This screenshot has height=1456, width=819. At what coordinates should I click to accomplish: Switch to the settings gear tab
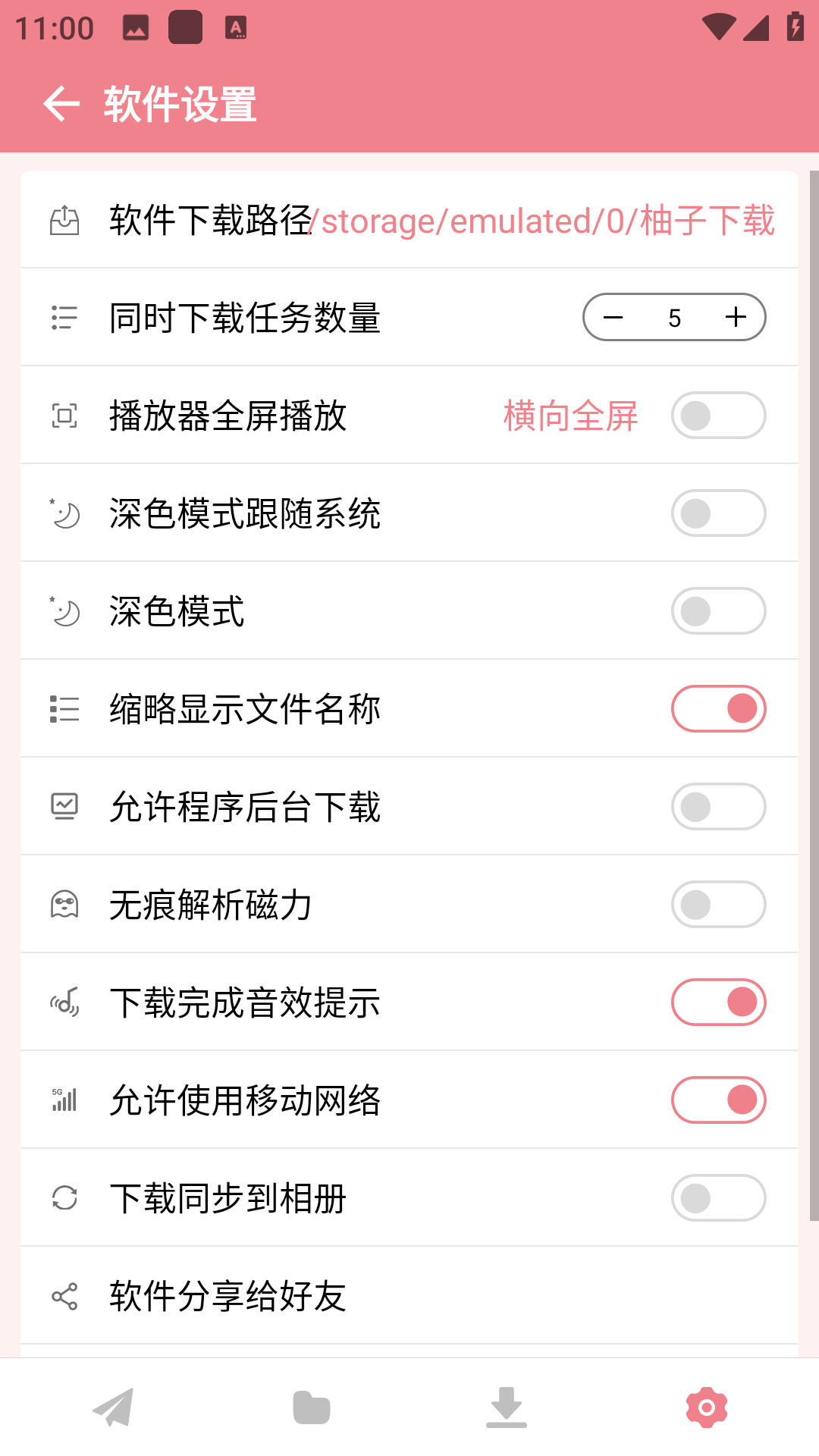point(707,1404)
